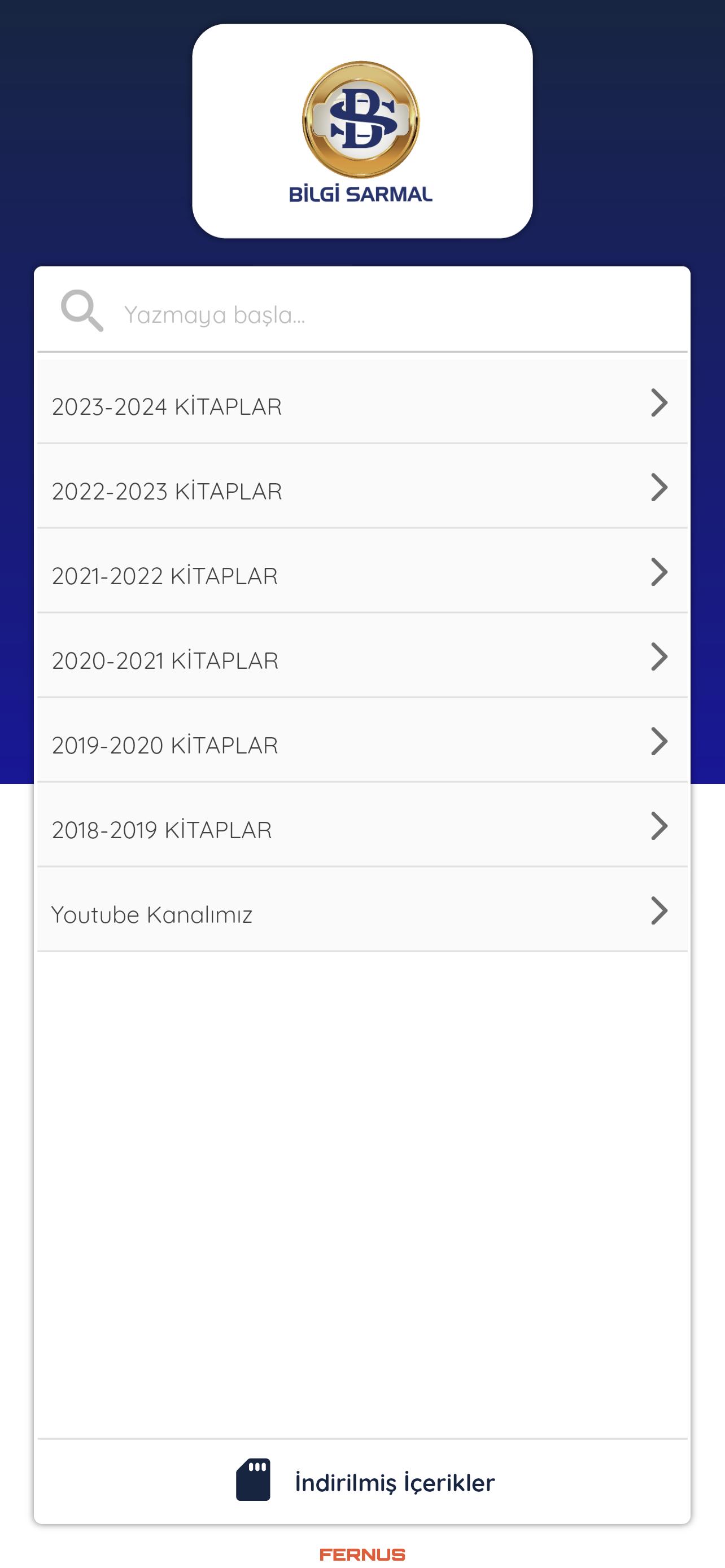This screenshot has width=725, height=1568.
Task: Select 2021-2022 KİTAPLAR
Action: [x=362, y=571]
